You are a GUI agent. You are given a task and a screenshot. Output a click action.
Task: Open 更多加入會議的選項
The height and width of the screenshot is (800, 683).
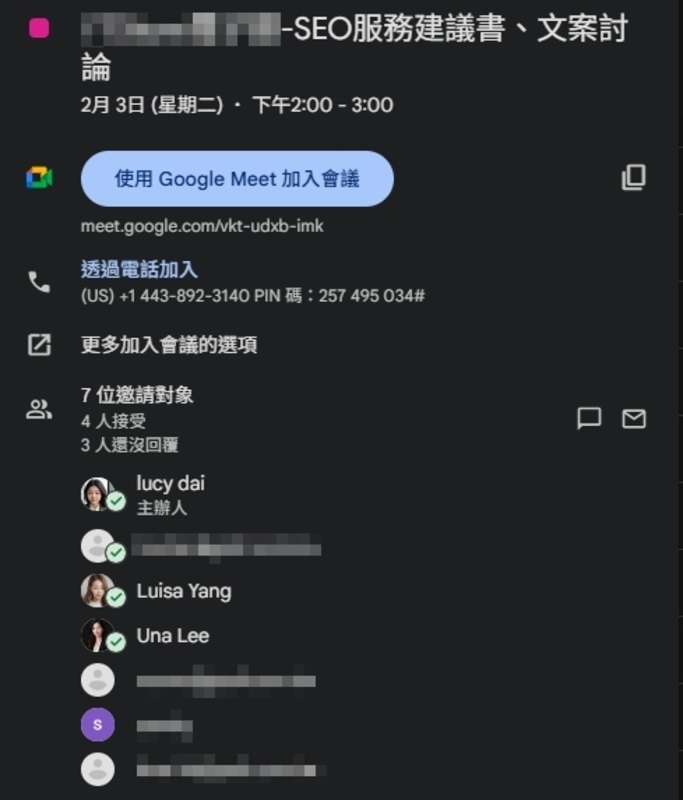coord(168,345)
